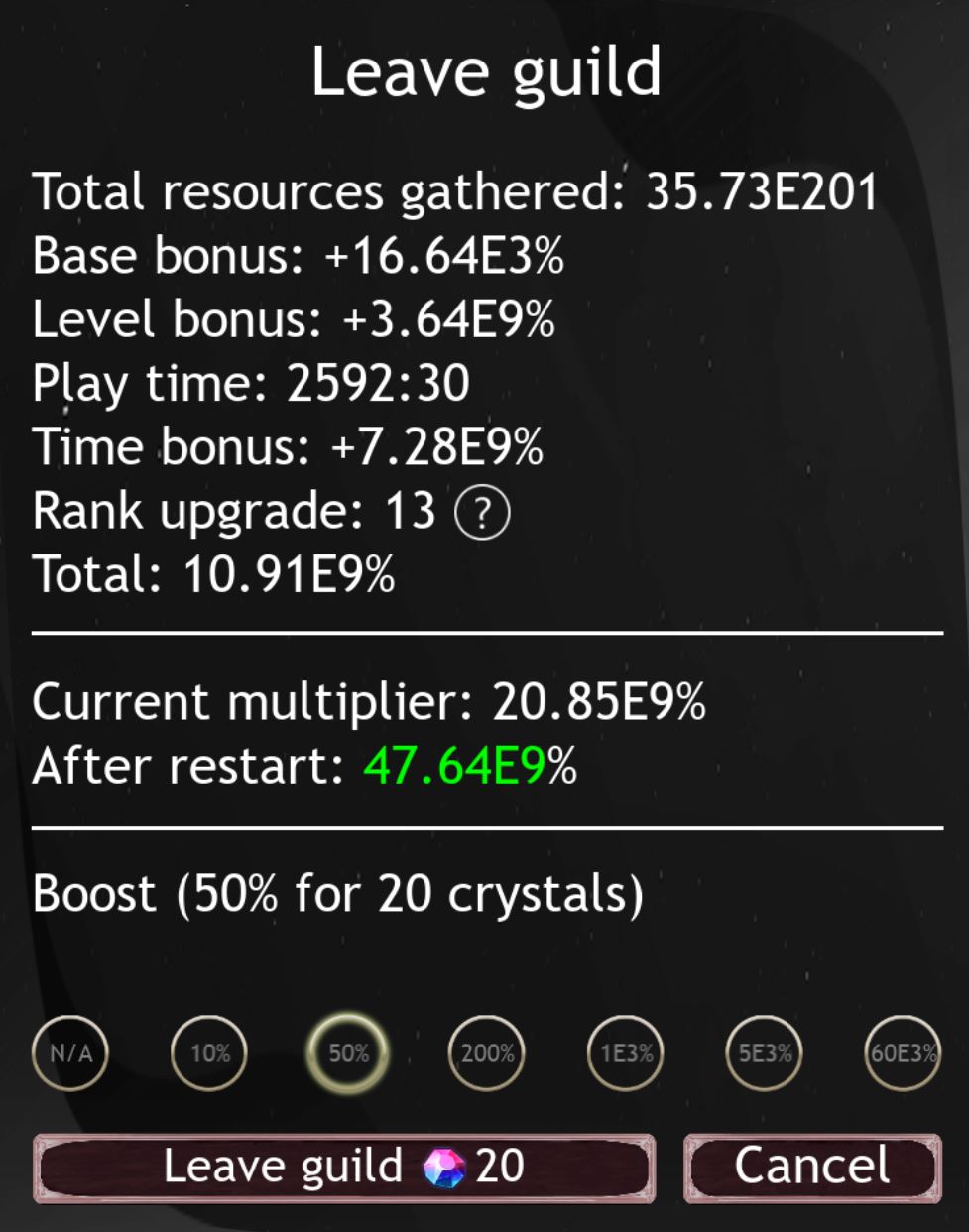Pick the 60E3% boost option
969x1232 pixels.
[x=903, y=1052]
